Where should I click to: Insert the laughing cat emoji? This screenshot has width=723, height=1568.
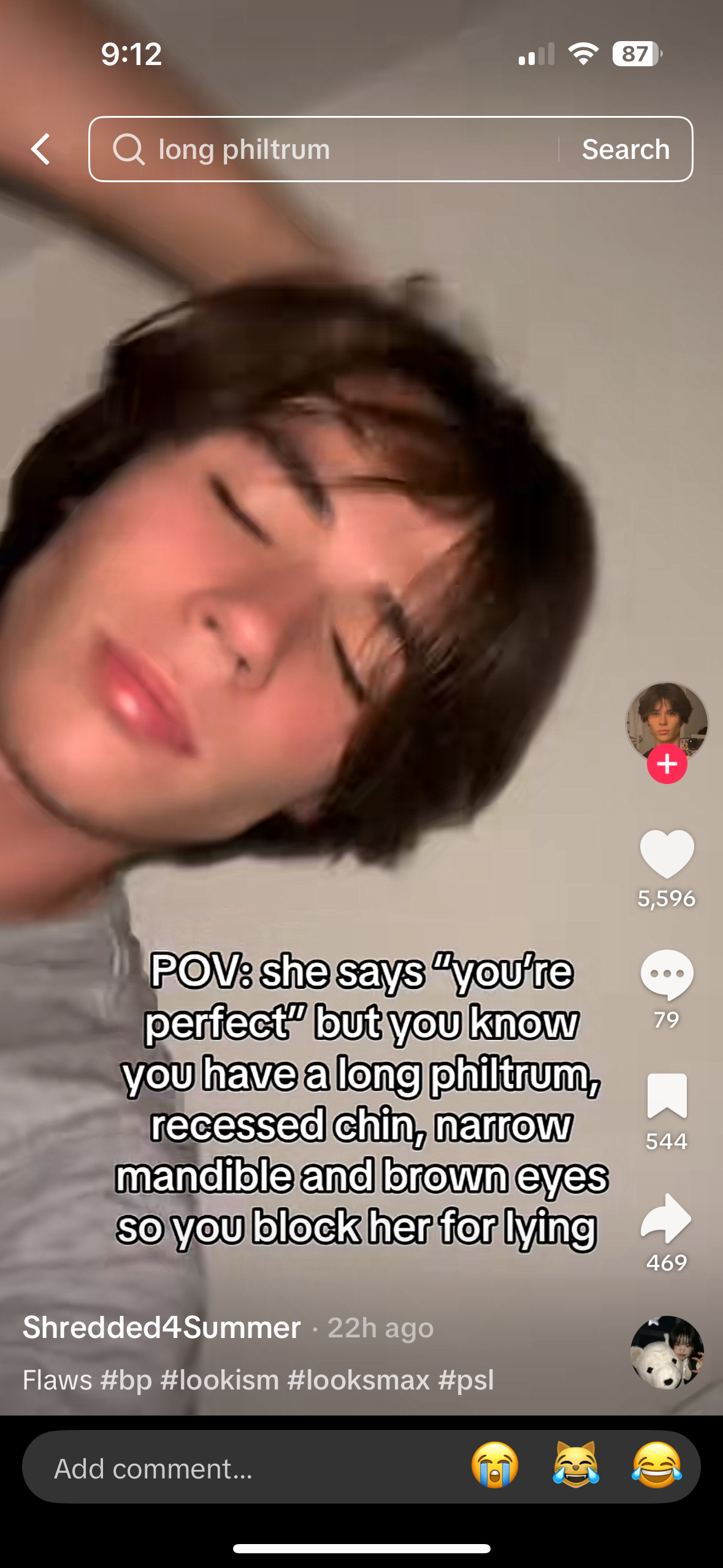click(575, 1466)
